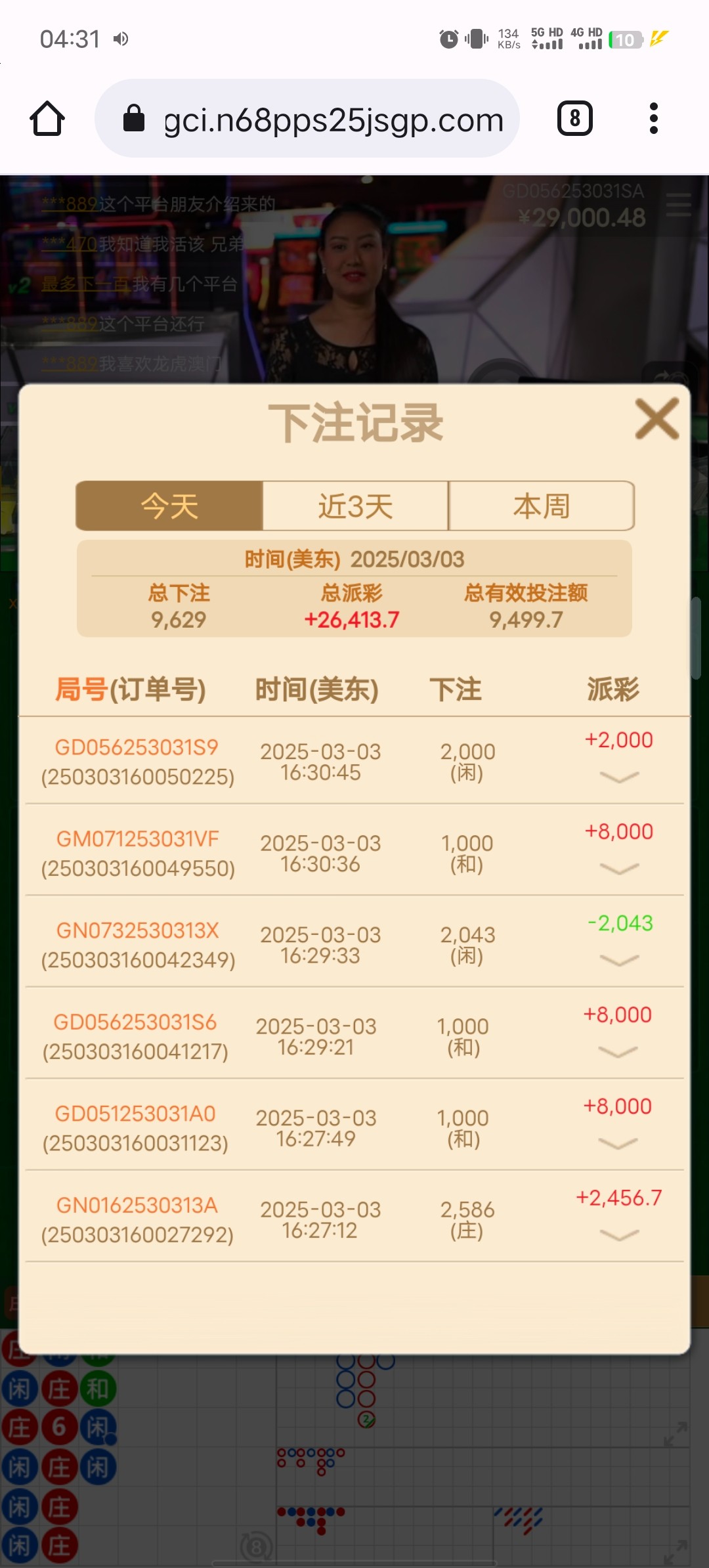Screen dimensions: 709x1568
Task: Select the 今天 tab
Action: (169, 506)
